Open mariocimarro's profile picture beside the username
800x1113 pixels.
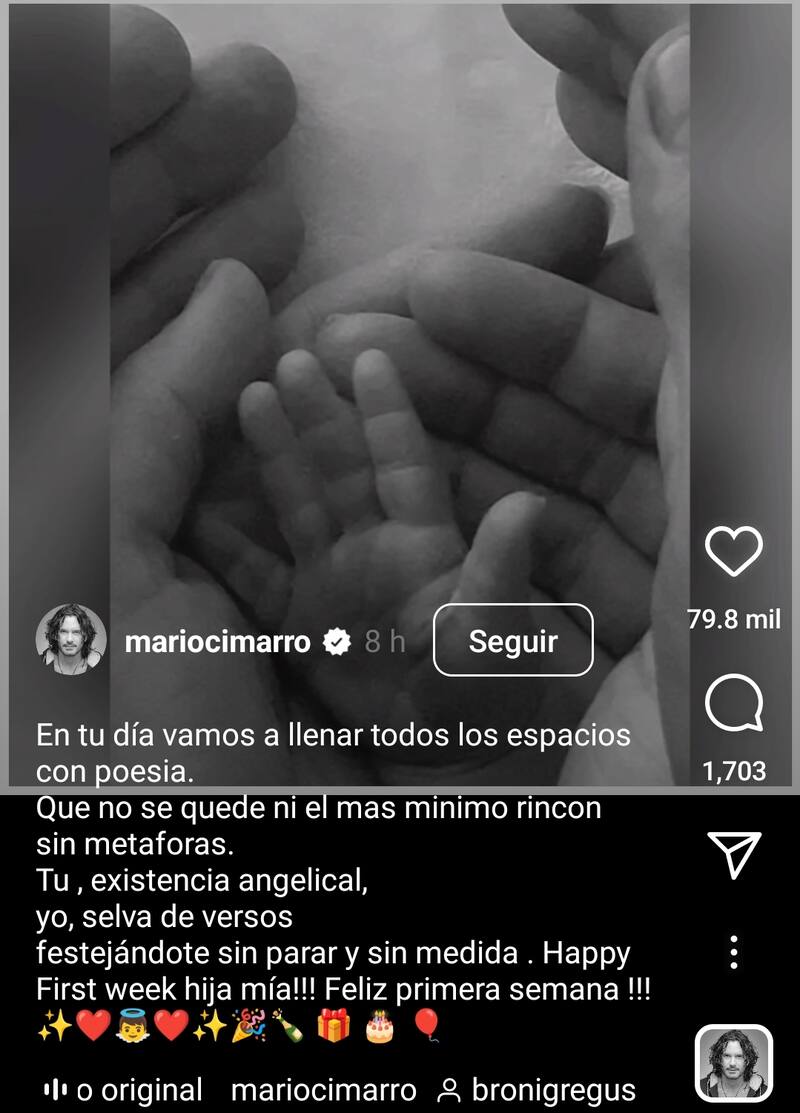(x=71, y=640)
